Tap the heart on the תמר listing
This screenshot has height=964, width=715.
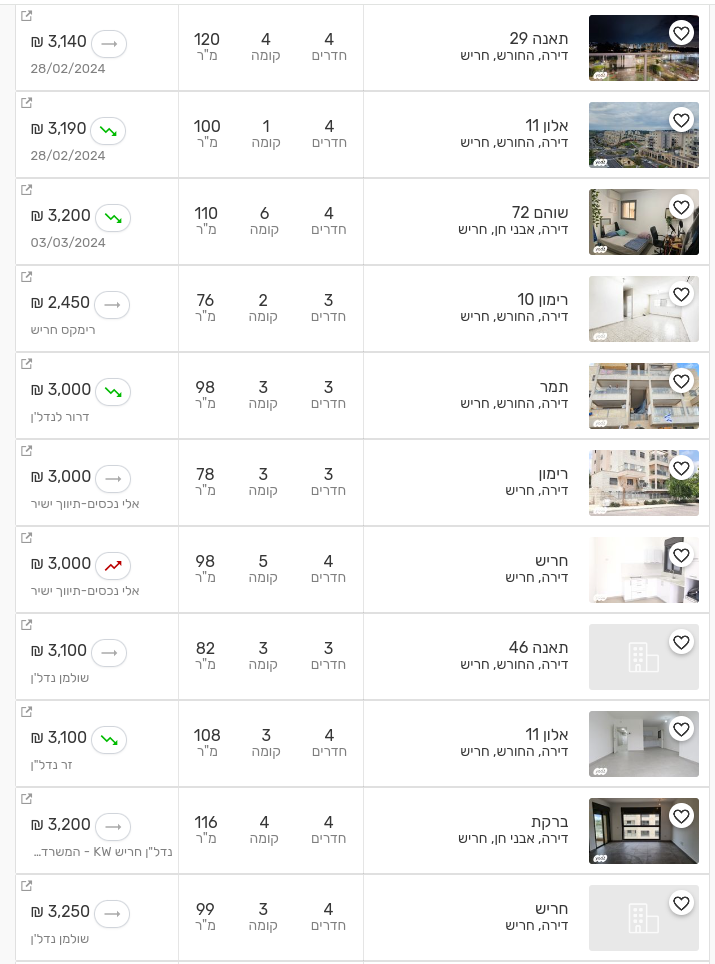[x=681, y=381]
